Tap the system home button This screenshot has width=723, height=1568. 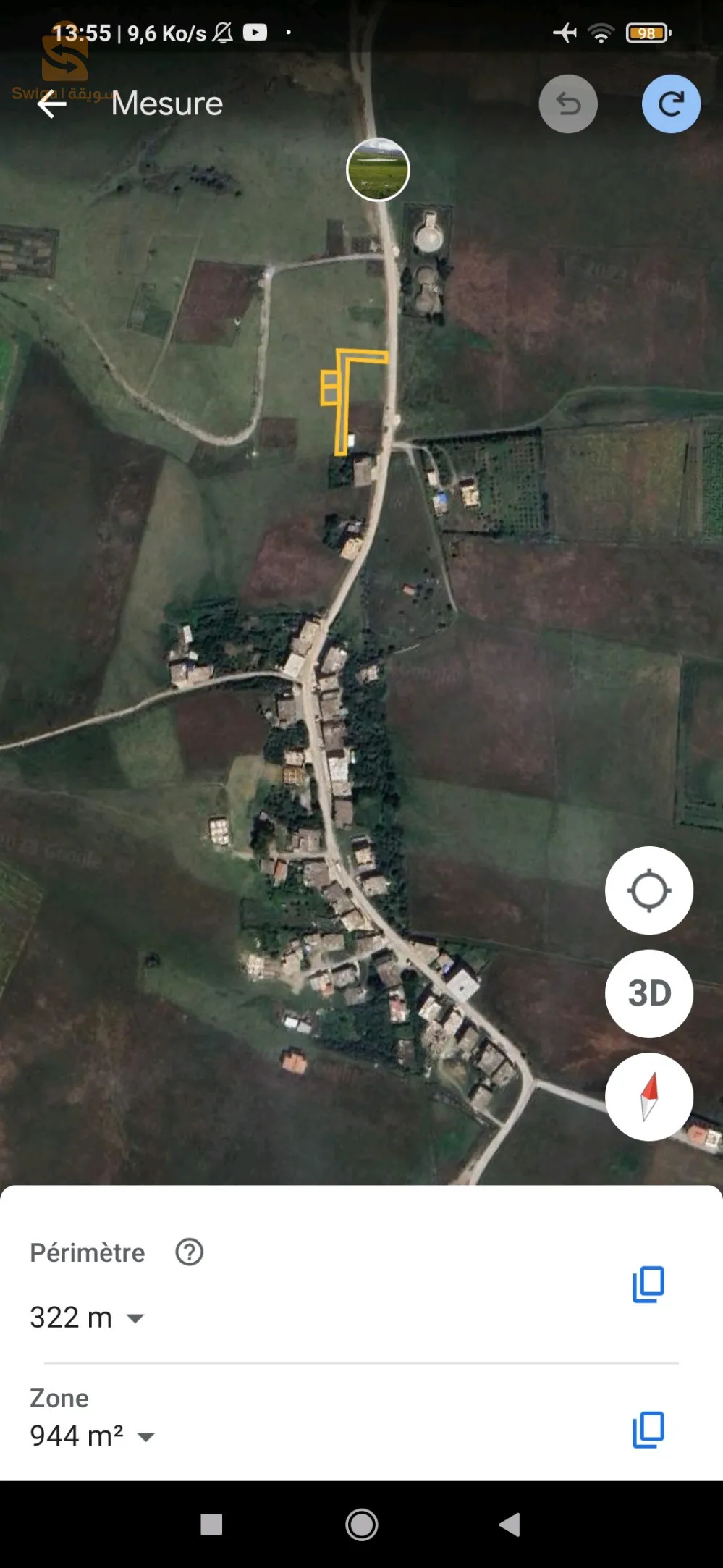362,1525
